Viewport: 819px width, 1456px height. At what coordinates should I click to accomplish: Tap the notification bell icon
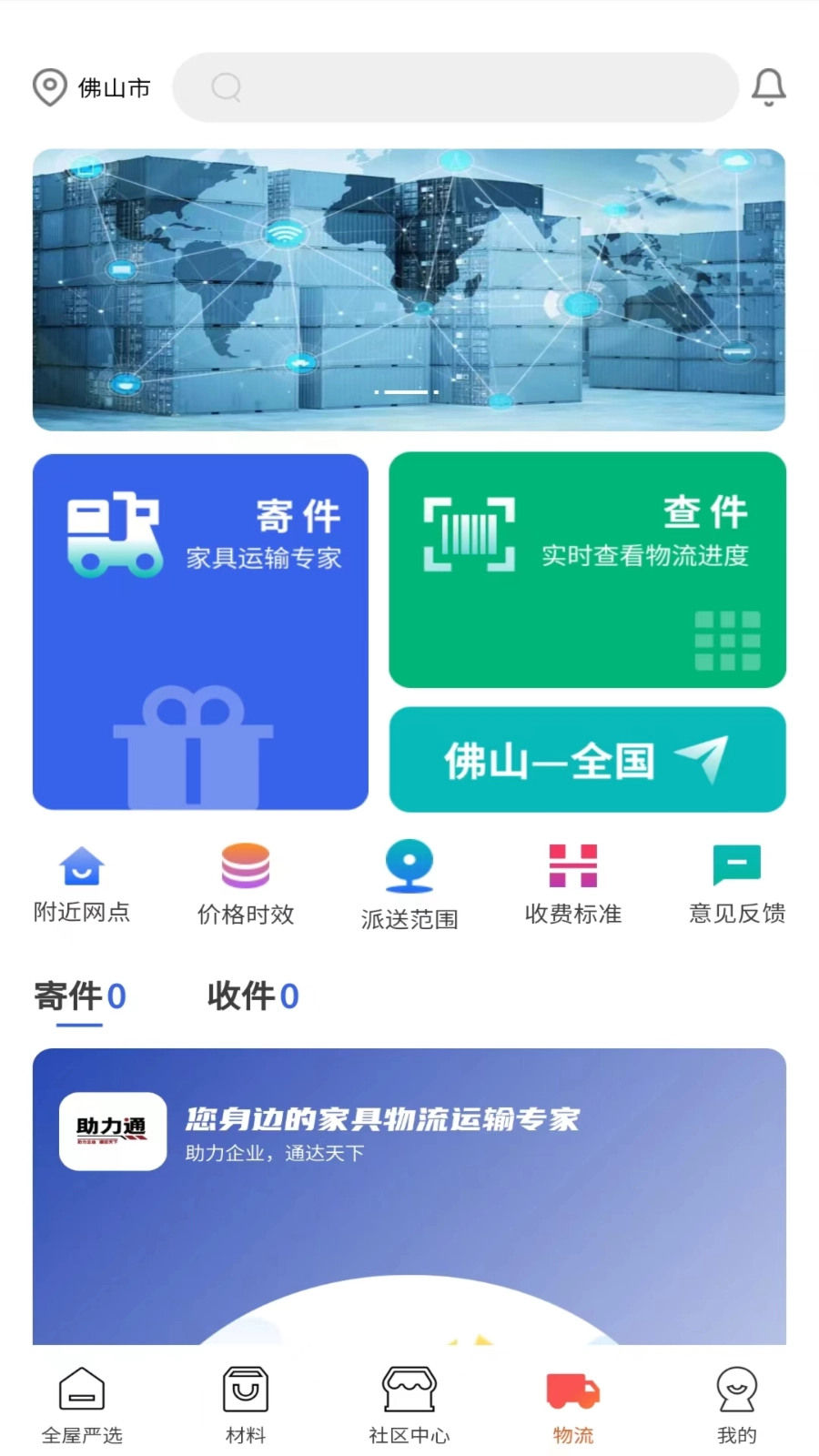(769, 87)
